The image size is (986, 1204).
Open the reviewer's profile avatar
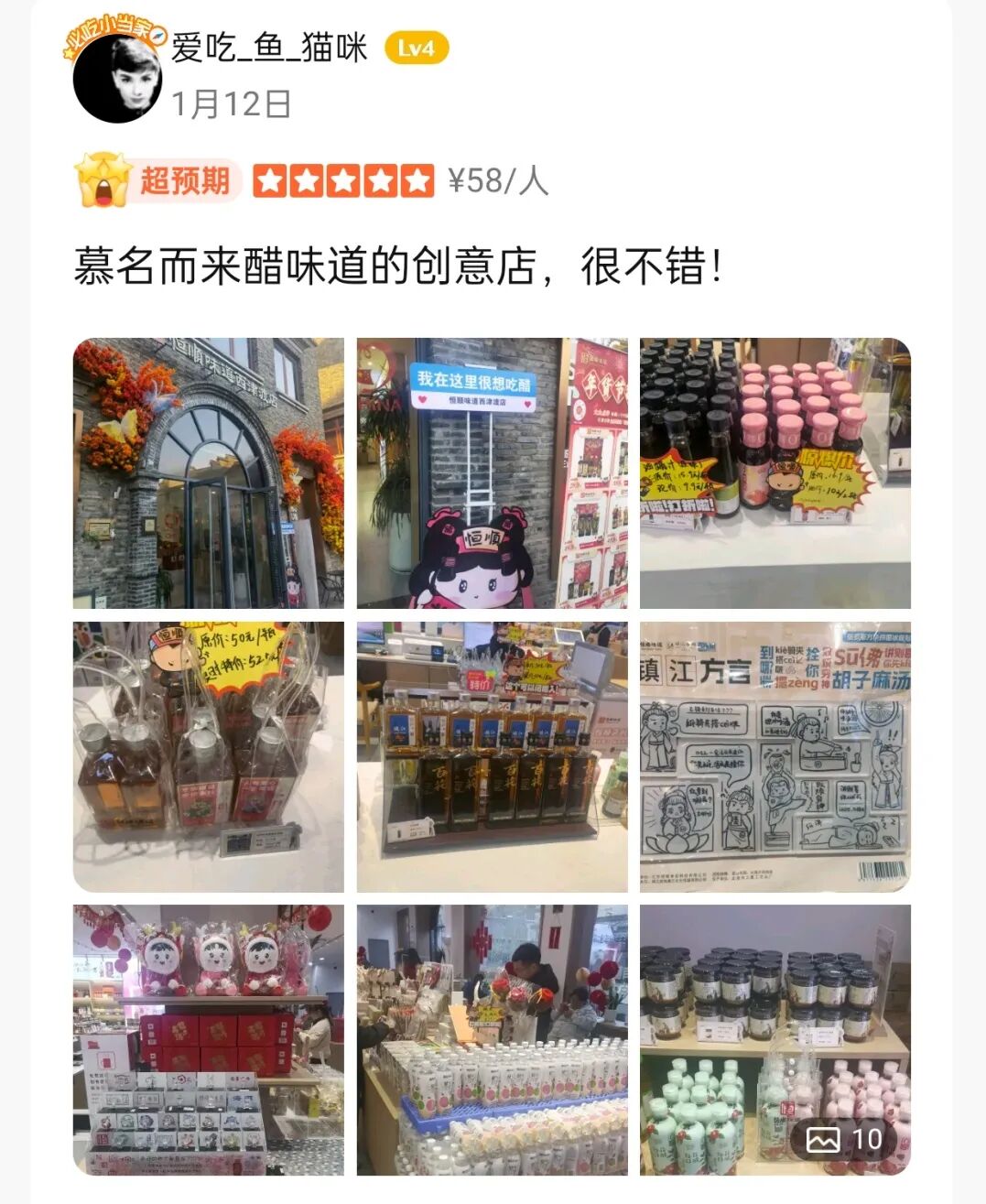[x=117, y=78]
